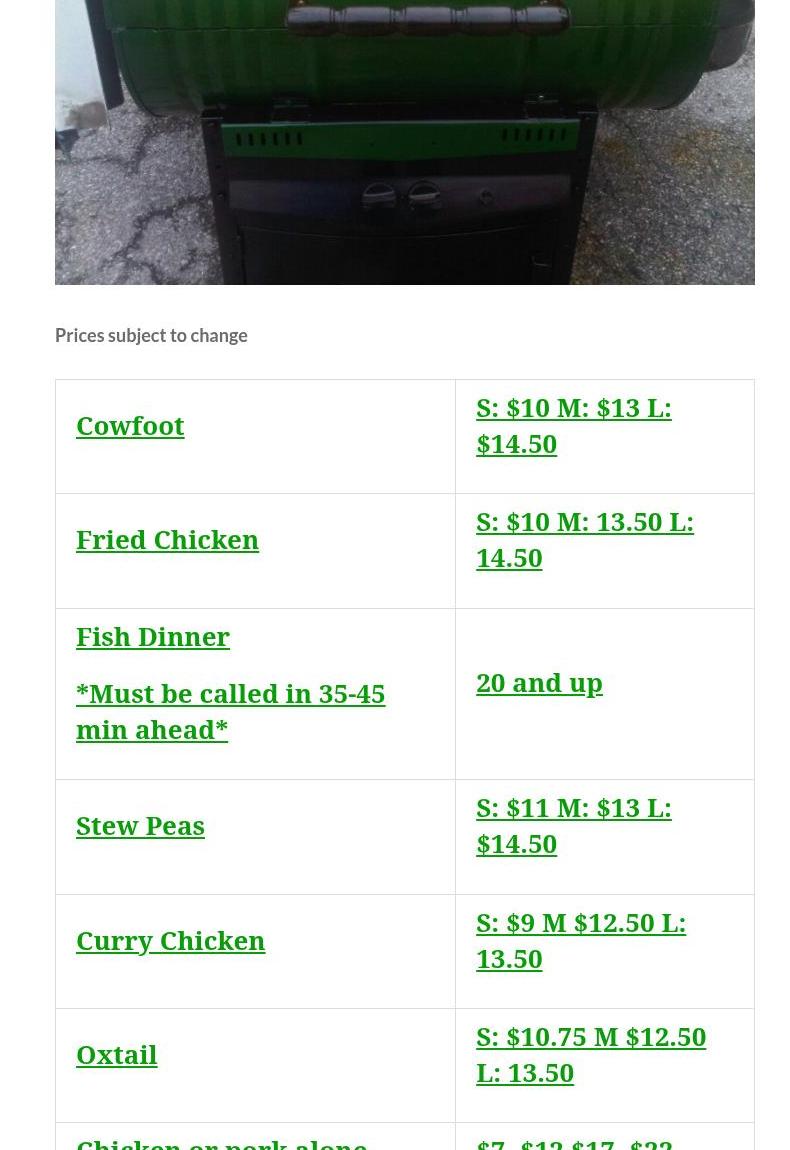790x1150 pixels.
Task: Tap the '20 and up' price link
Action: click(539, 683)
